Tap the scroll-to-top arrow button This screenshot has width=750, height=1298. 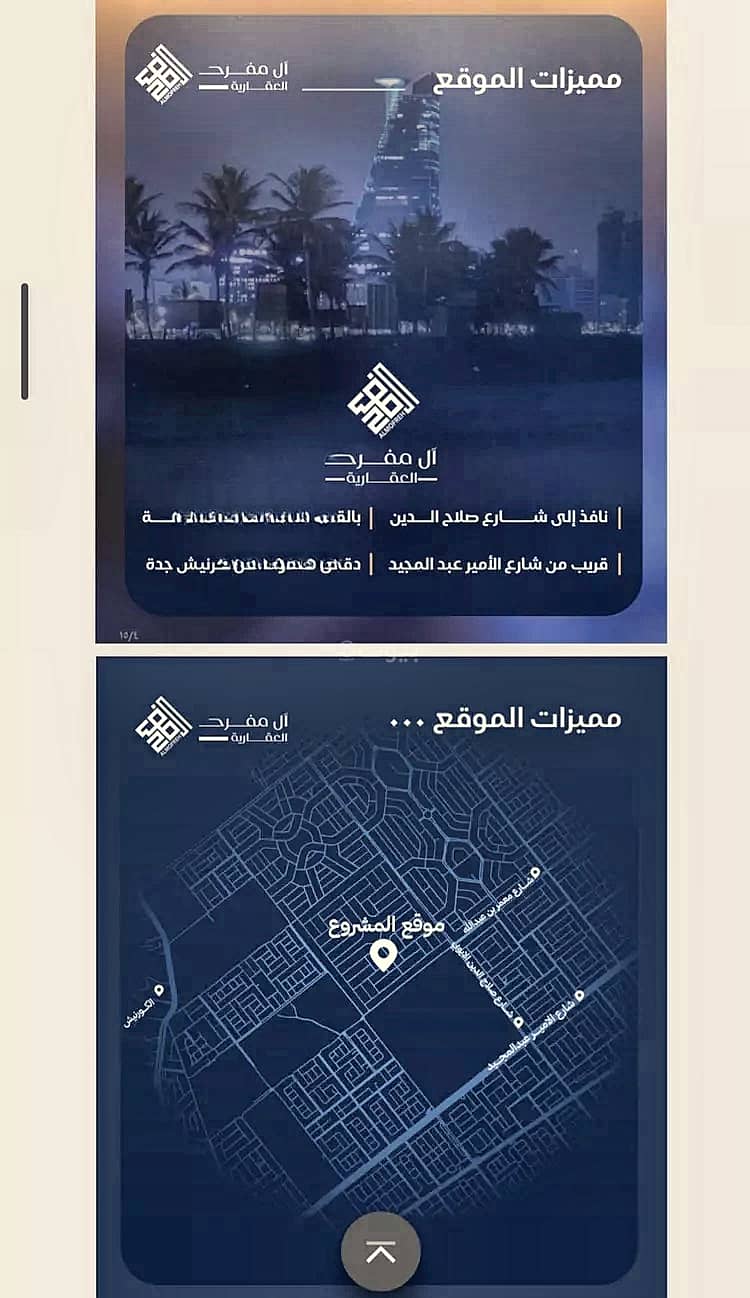[381, 1251]
